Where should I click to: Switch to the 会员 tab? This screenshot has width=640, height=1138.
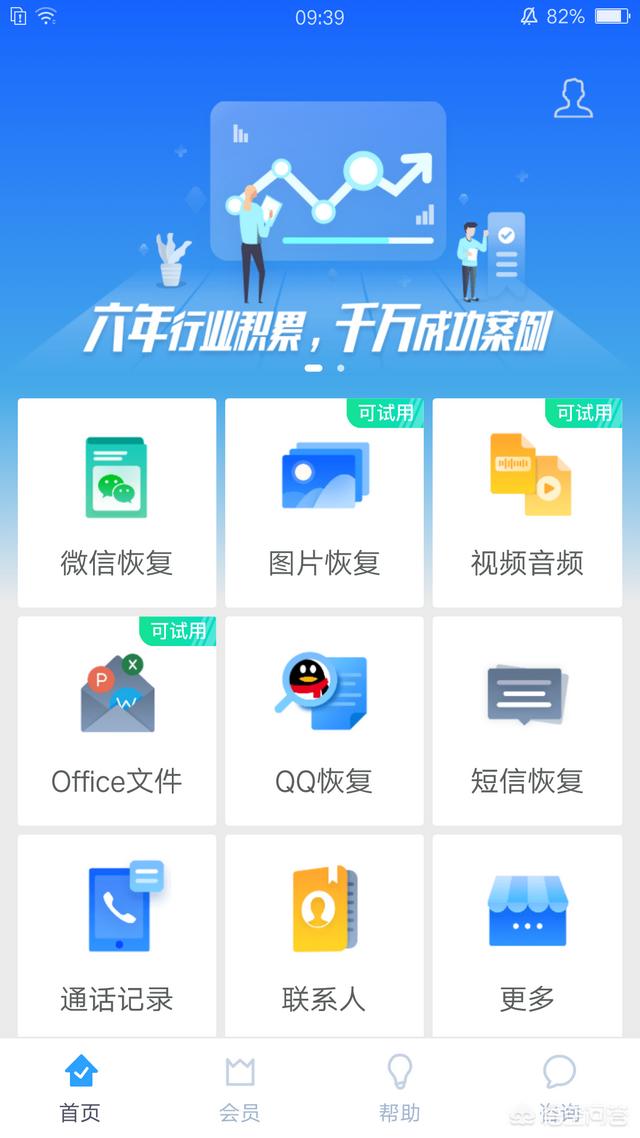click(240, 1088)
